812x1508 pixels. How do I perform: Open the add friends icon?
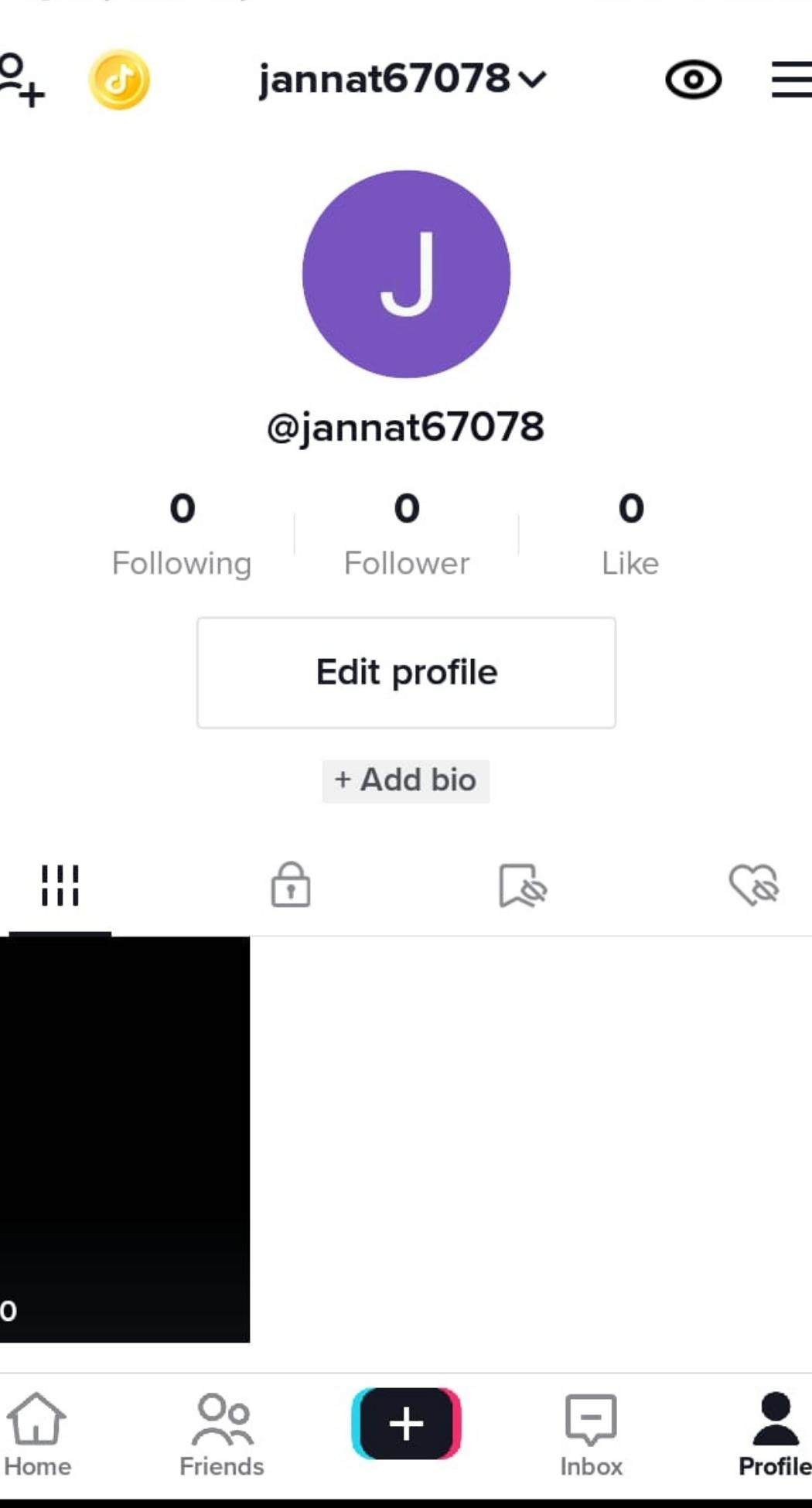[x=22, y=80]
